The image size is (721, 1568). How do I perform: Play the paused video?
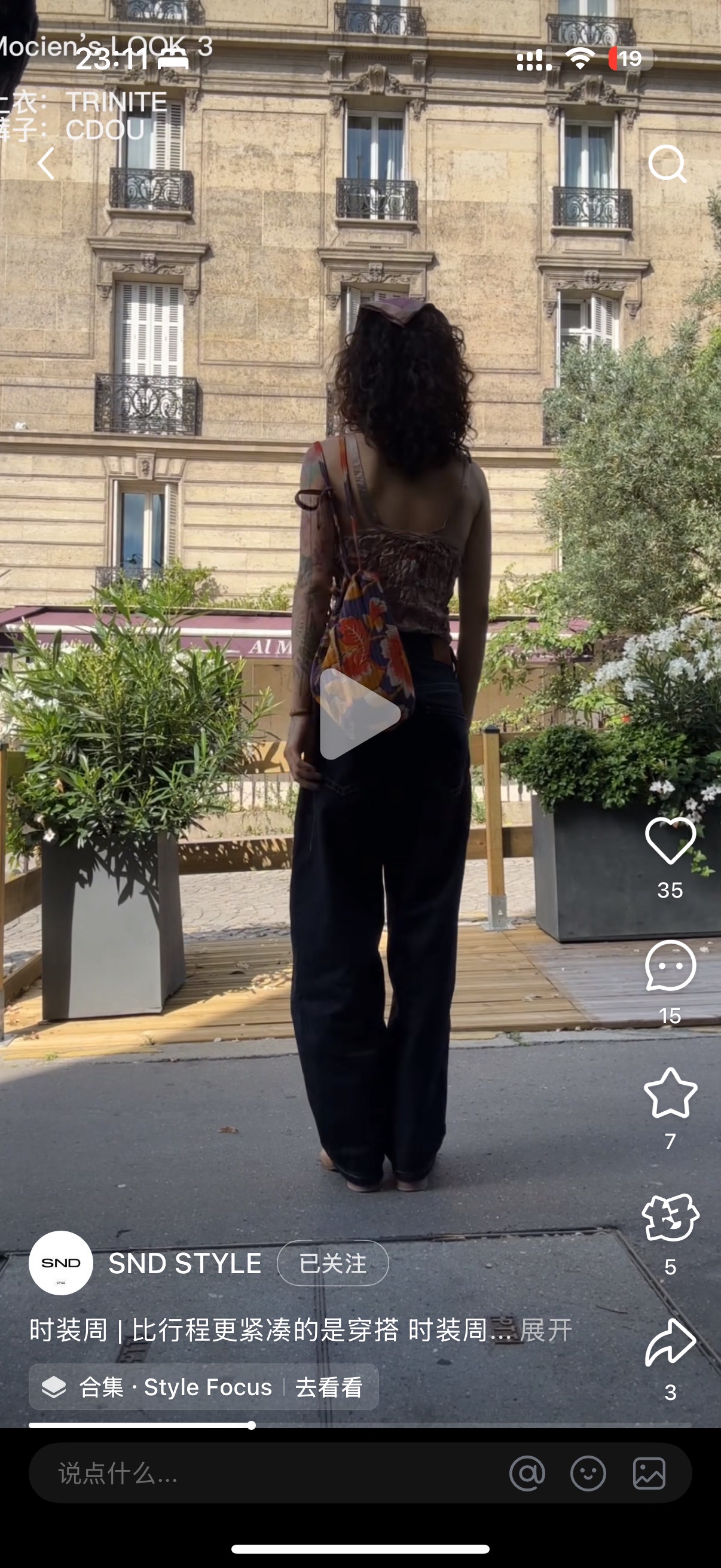coord(359,714)
